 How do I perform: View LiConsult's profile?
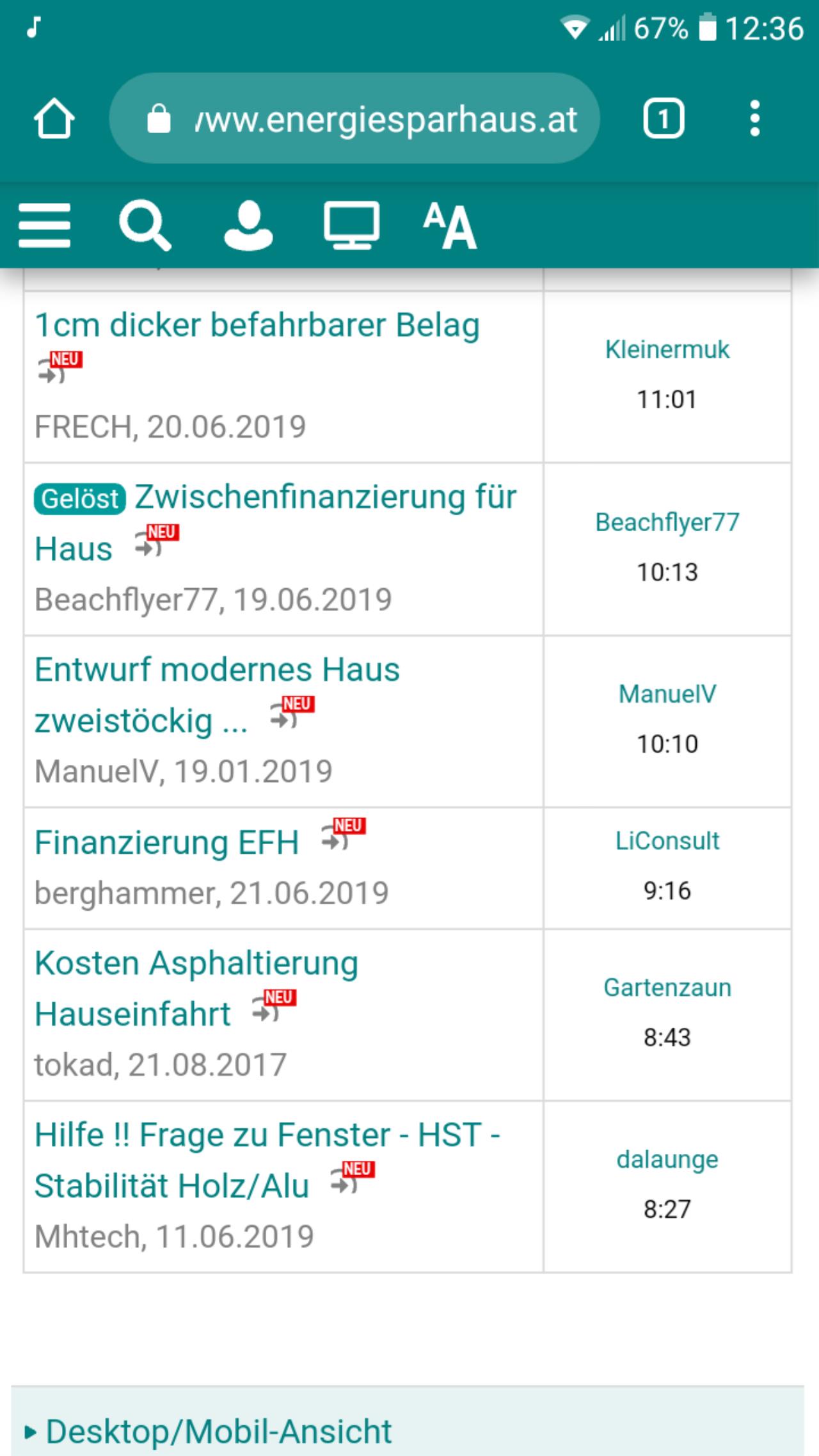click(x=667, y=841)
